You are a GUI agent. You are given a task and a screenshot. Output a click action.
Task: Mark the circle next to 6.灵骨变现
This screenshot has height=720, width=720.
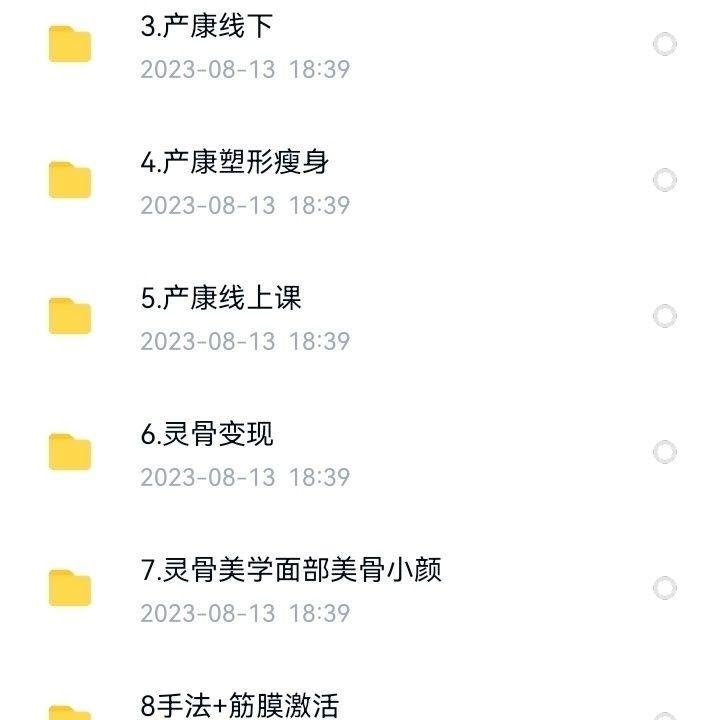(x=664, y=452)
